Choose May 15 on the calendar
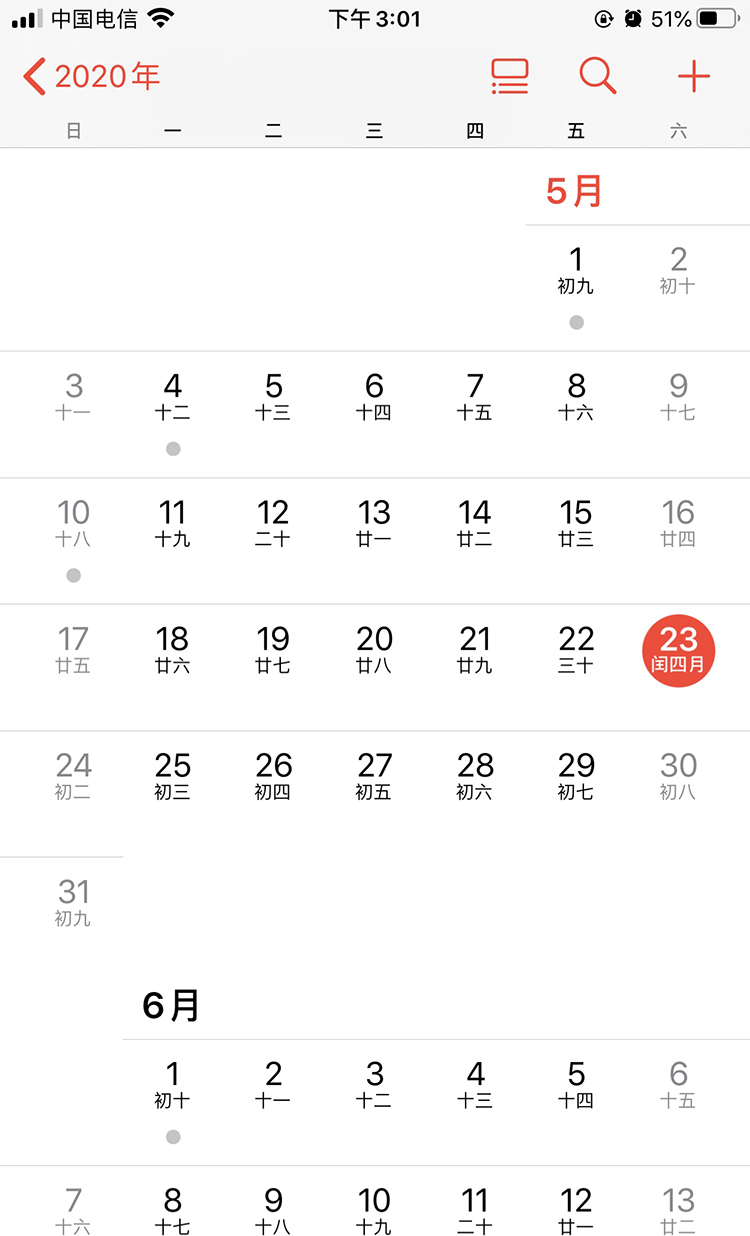 tap(576, 524)
